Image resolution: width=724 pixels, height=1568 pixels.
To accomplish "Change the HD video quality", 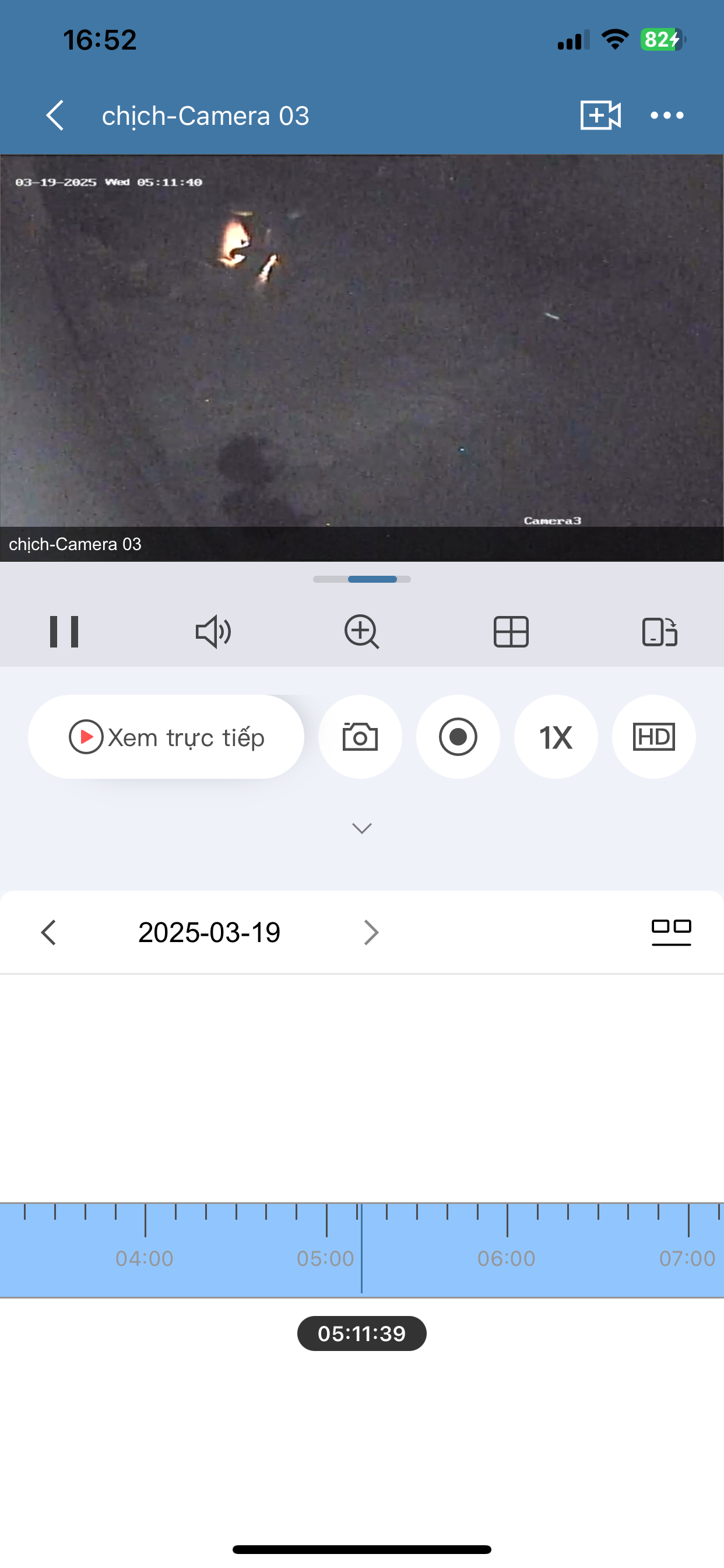I will 653,737.
